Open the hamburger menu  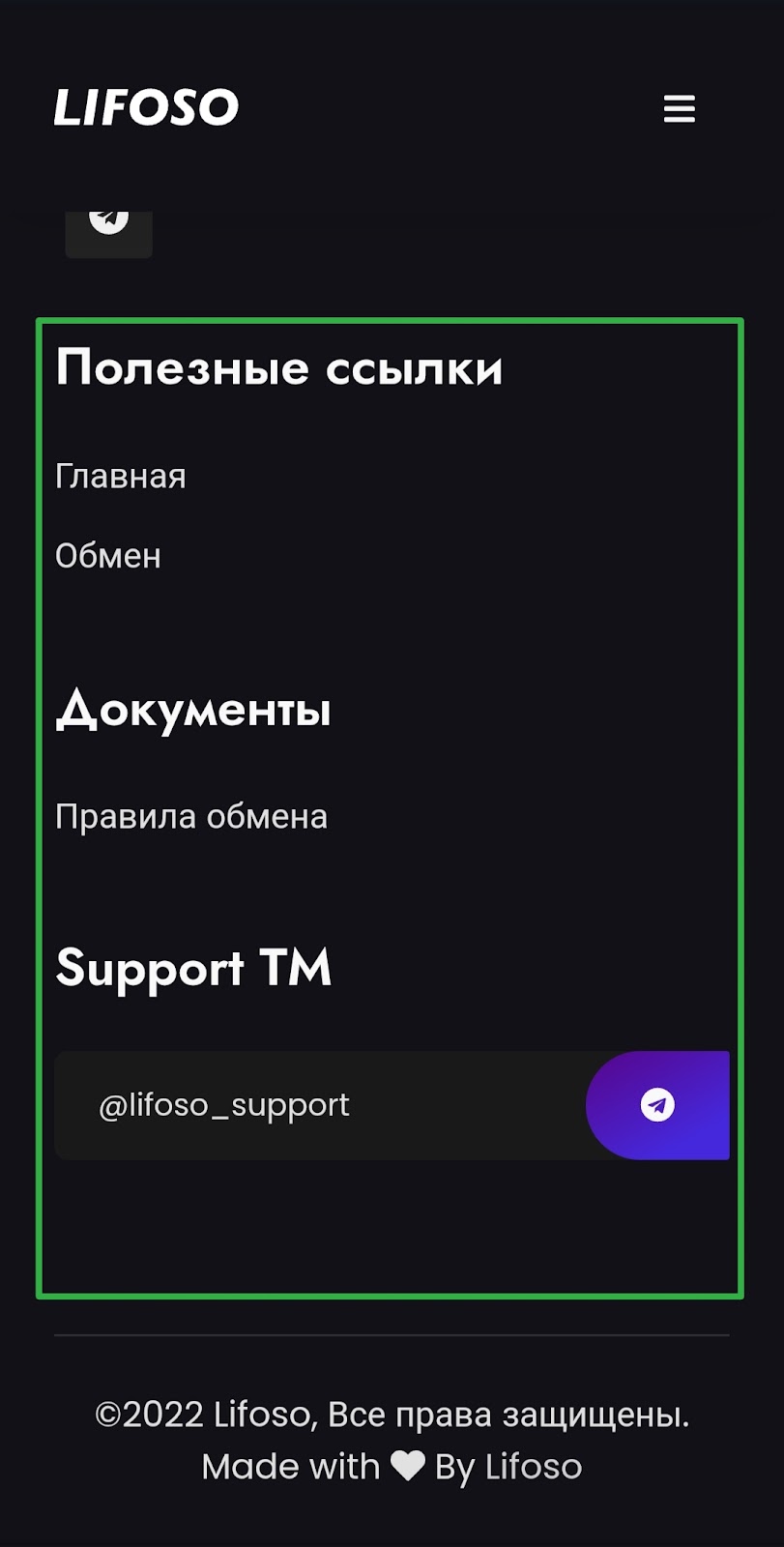[x=679, y=108]
